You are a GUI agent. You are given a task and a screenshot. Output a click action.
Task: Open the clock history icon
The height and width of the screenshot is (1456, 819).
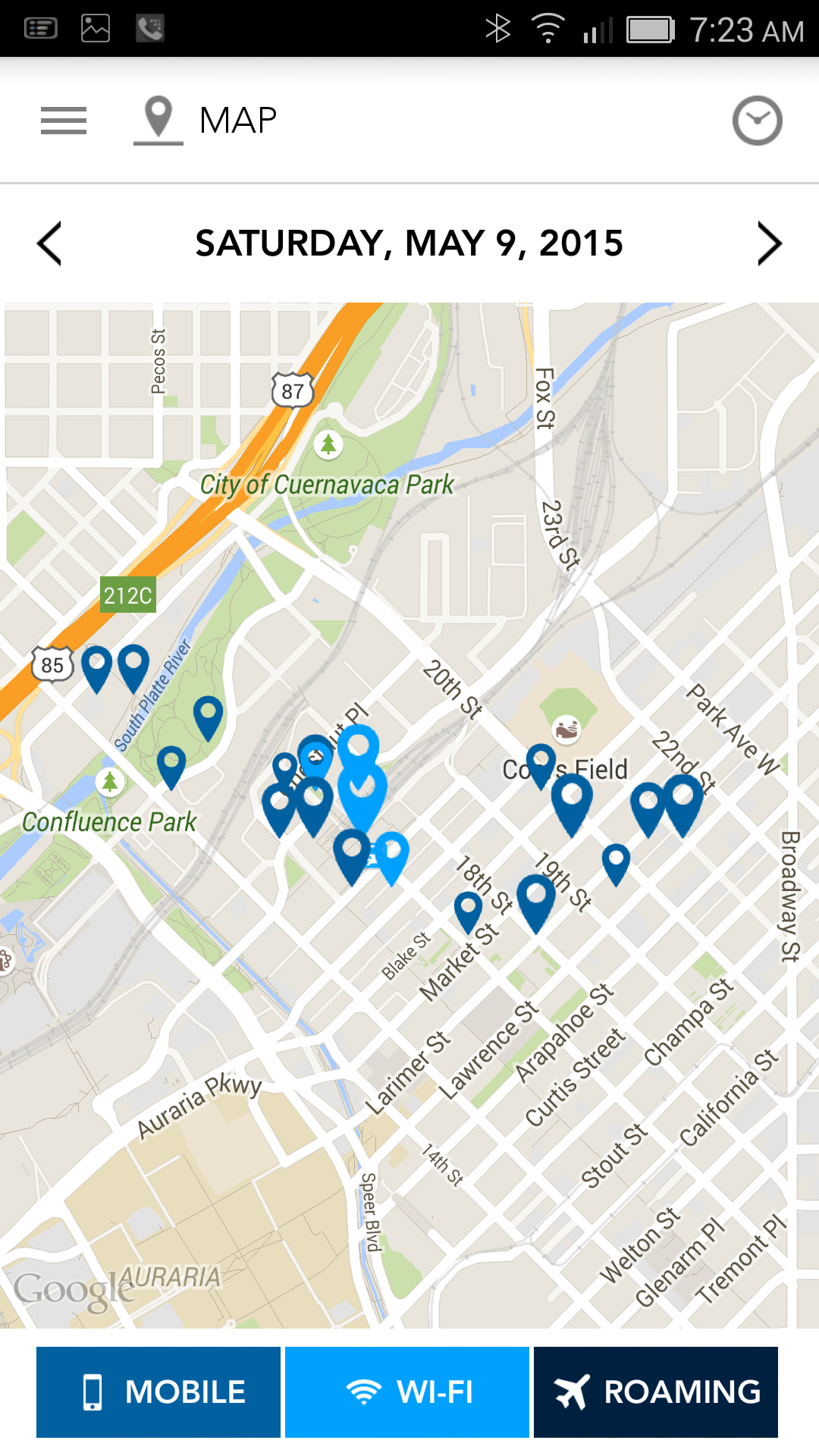(757, 121)
